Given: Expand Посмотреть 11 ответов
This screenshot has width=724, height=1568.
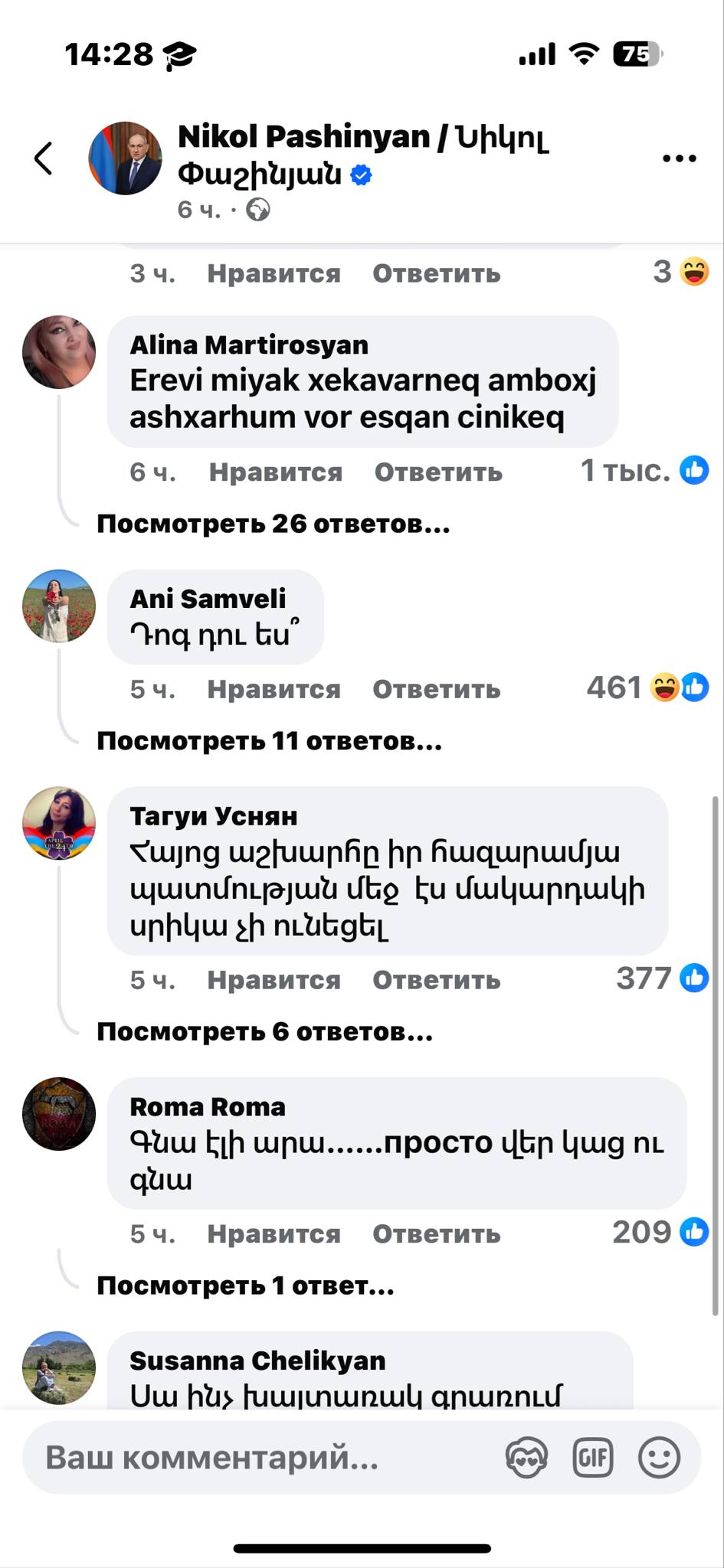Looking at the screenshot, I should 269,741.
